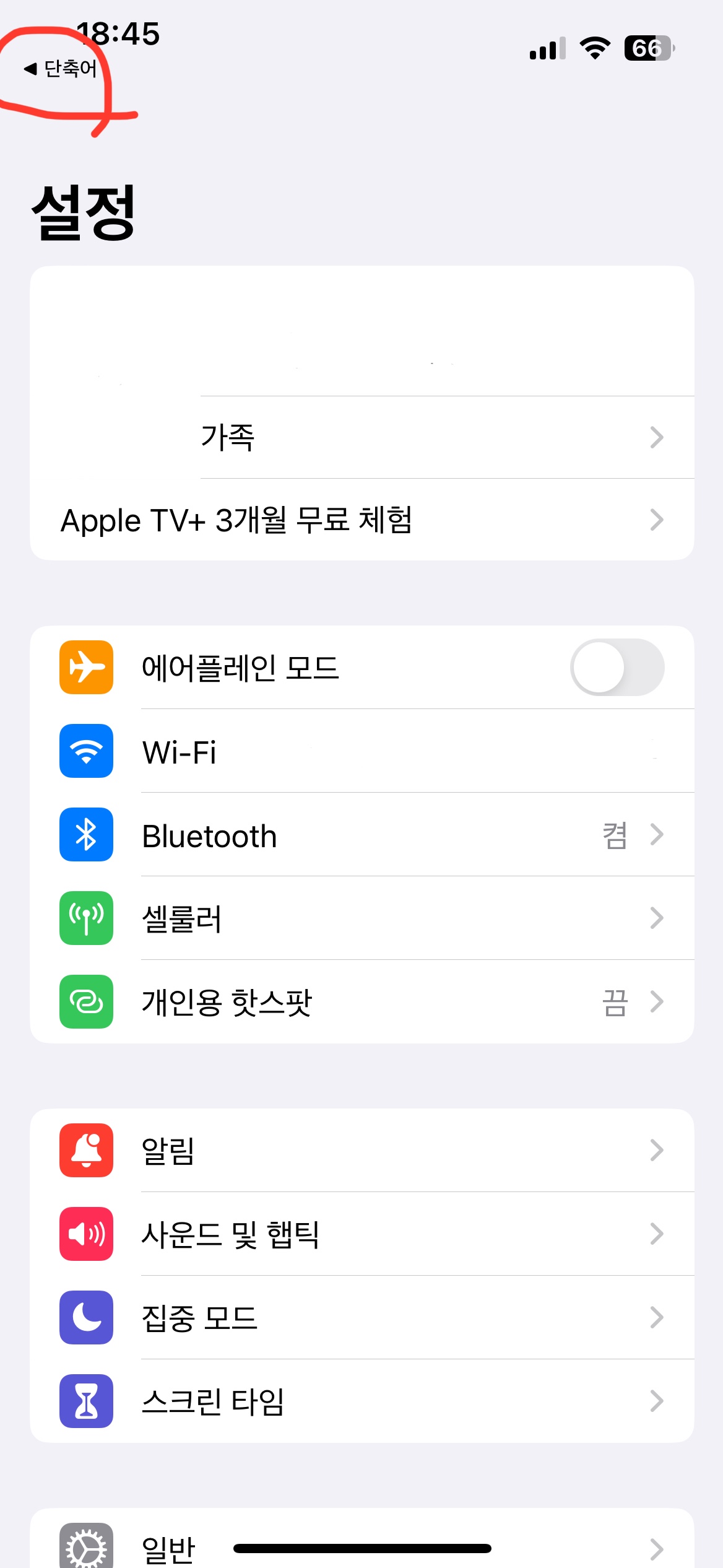Toggle 에어플레인 모드 switch on
The image size is (723, 1568).
pyautogui.click(x=617, y=668)
